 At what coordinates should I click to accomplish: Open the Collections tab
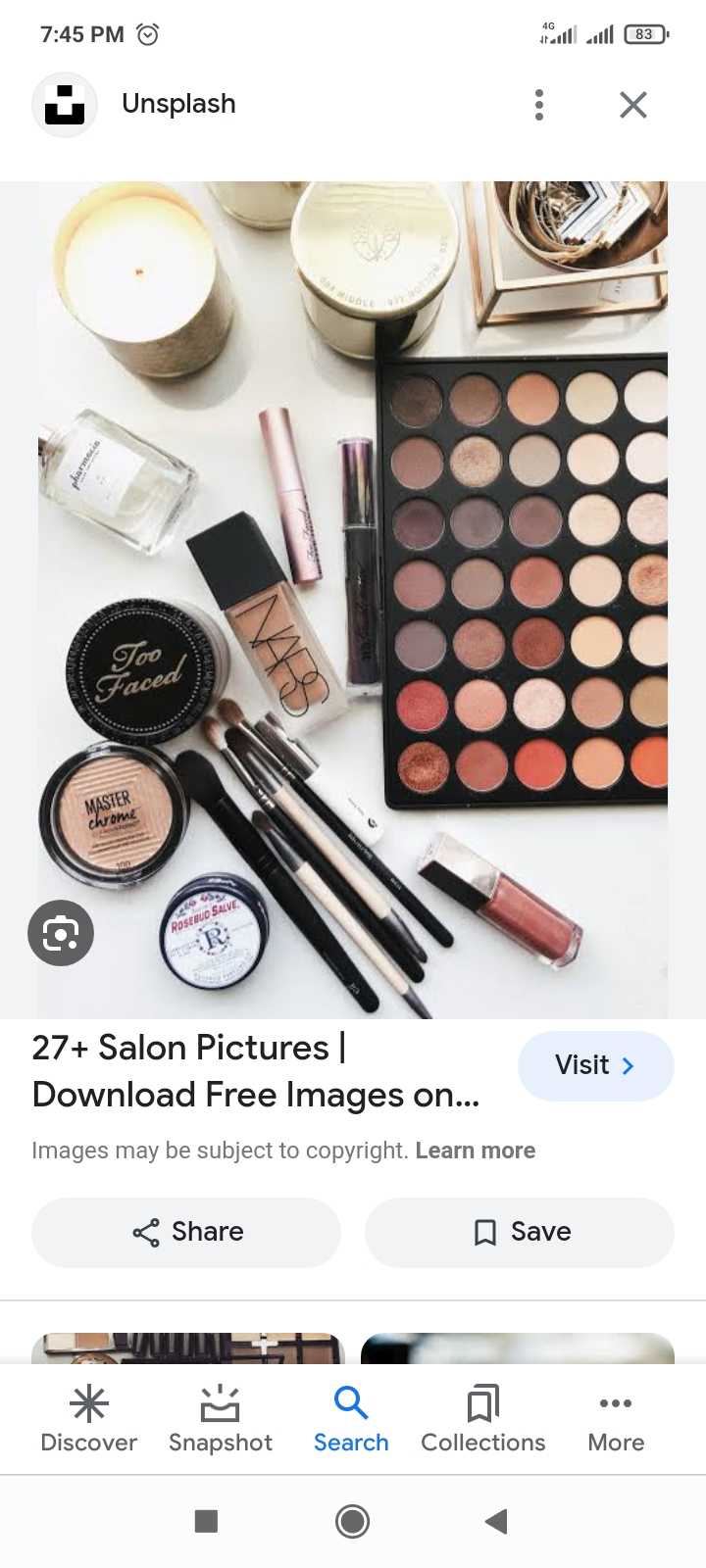pyautogui.click(x=483, y=1419)
